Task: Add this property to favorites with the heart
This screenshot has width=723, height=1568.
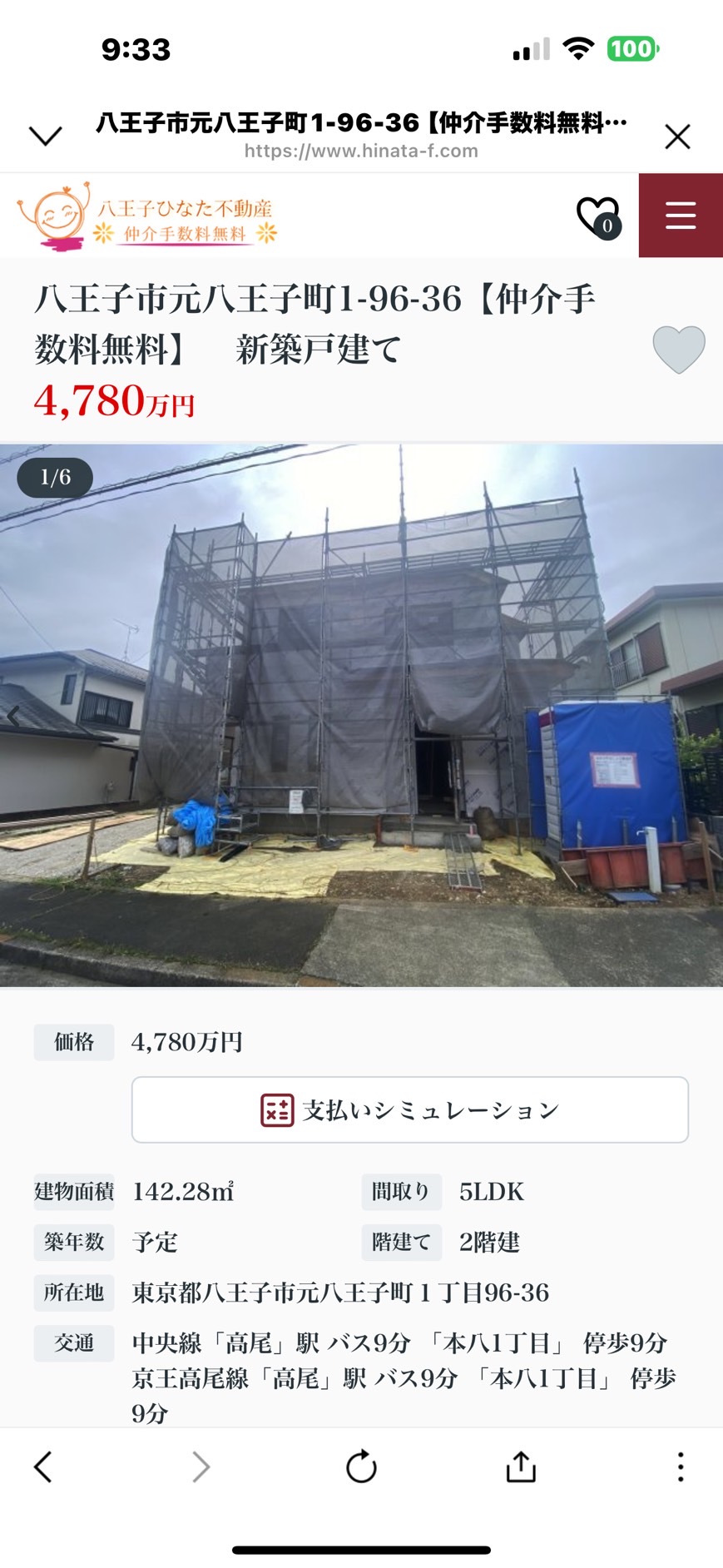Action: click(679, 350)
